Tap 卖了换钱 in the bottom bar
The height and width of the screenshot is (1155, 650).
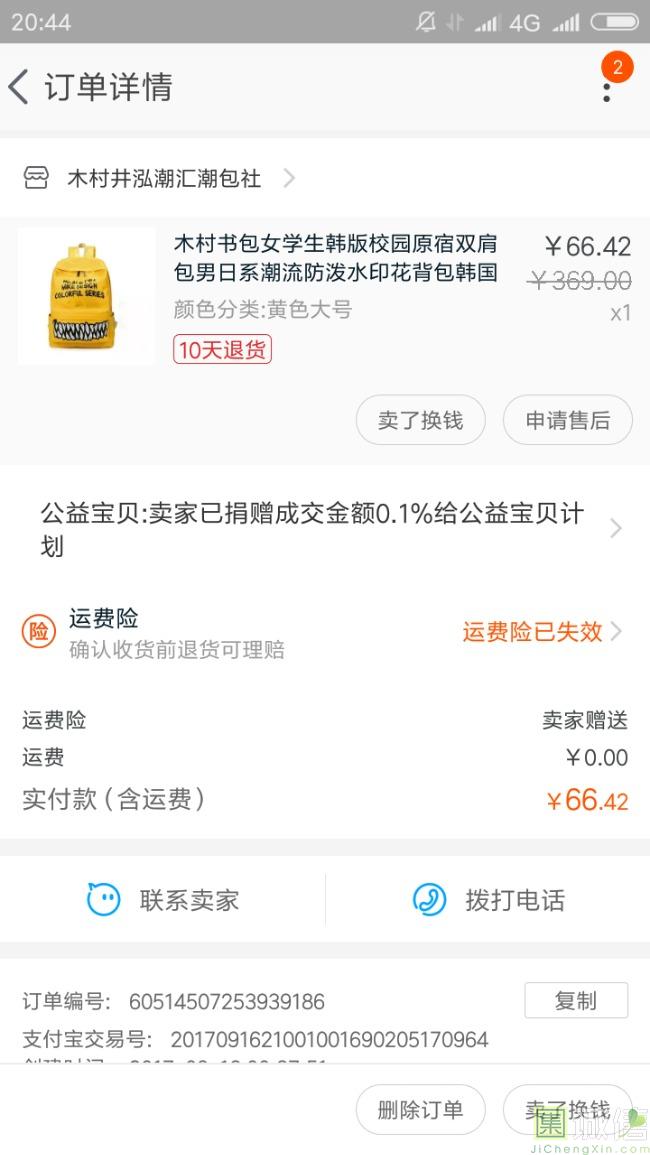pyautogui.click(x=567, y=1110)
